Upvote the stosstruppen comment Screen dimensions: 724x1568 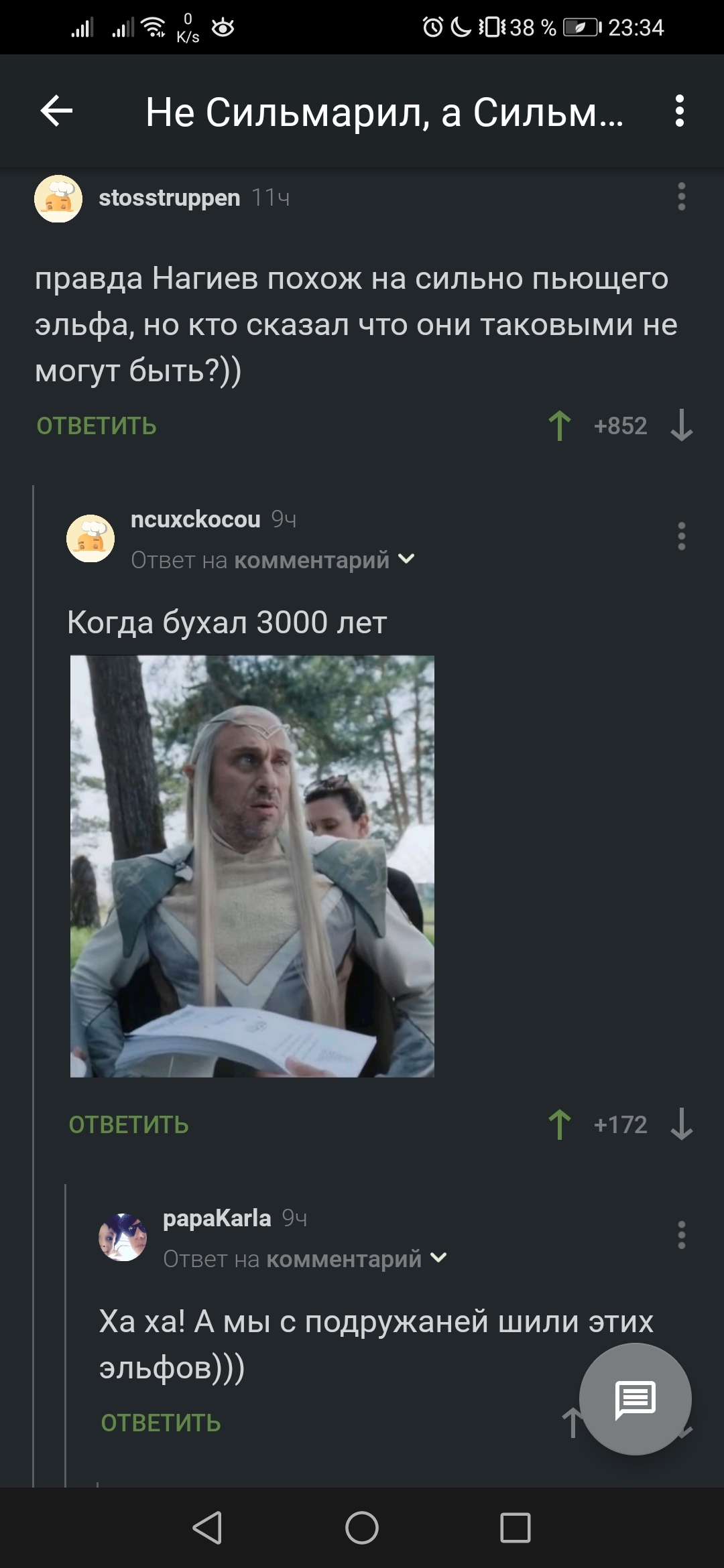[560, 426]
